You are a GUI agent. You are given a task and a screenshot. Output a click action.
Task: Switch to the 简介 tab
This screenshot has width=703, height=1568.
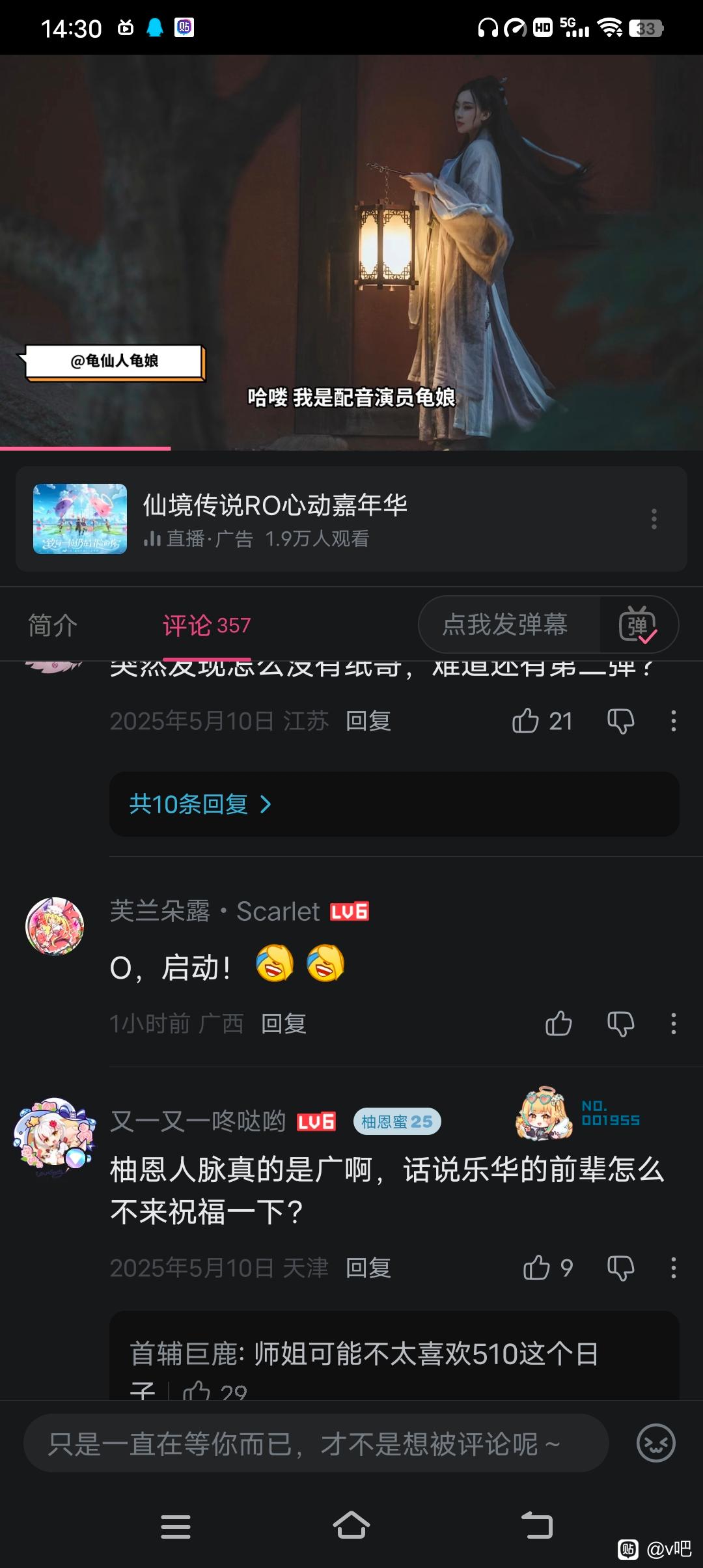coord(53,625)
